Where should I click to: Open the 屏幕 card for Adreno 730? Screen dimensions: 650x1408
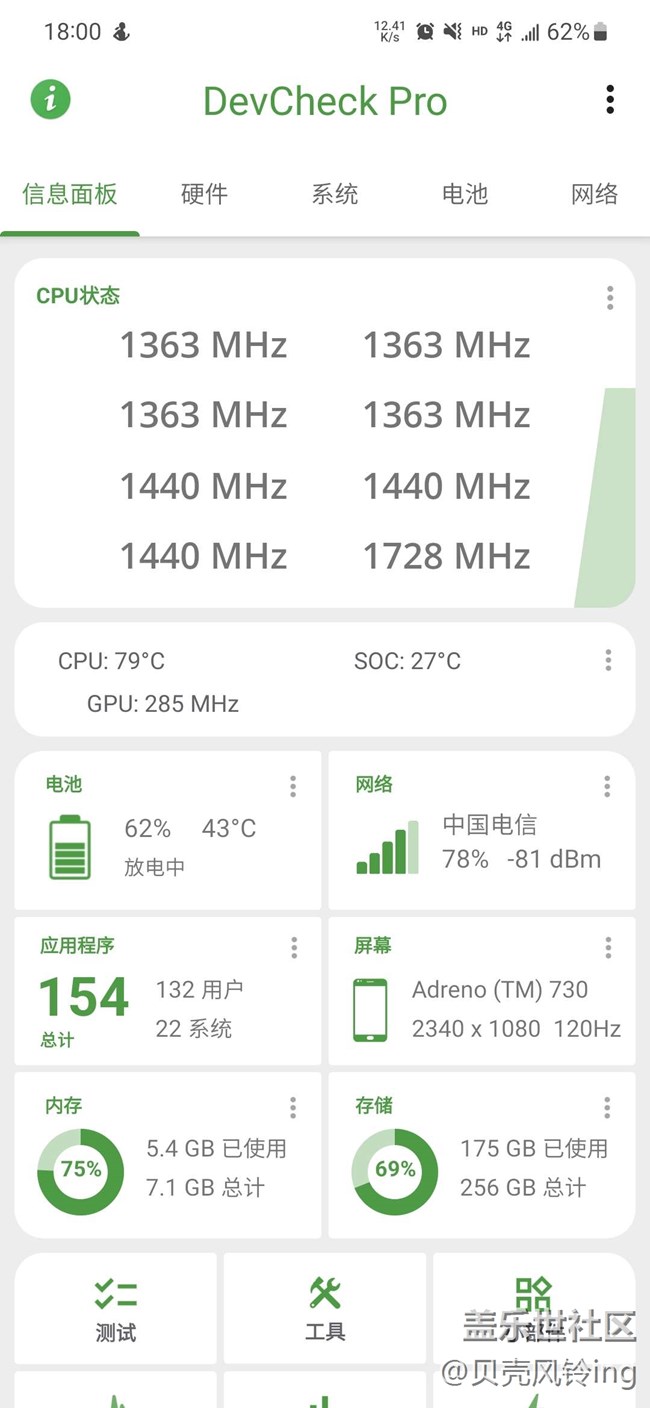pyautogui.click(x=481, y=990)
